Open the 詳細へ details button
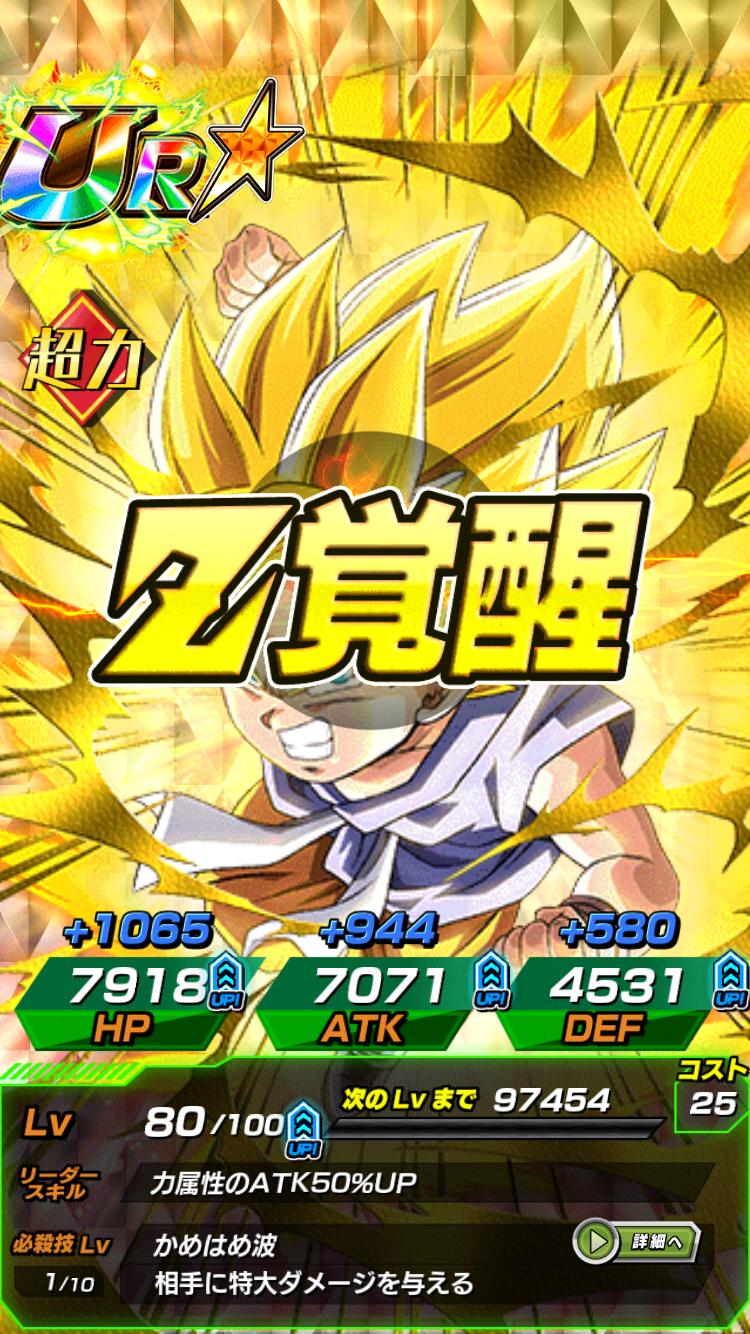 pos(636,1242)
